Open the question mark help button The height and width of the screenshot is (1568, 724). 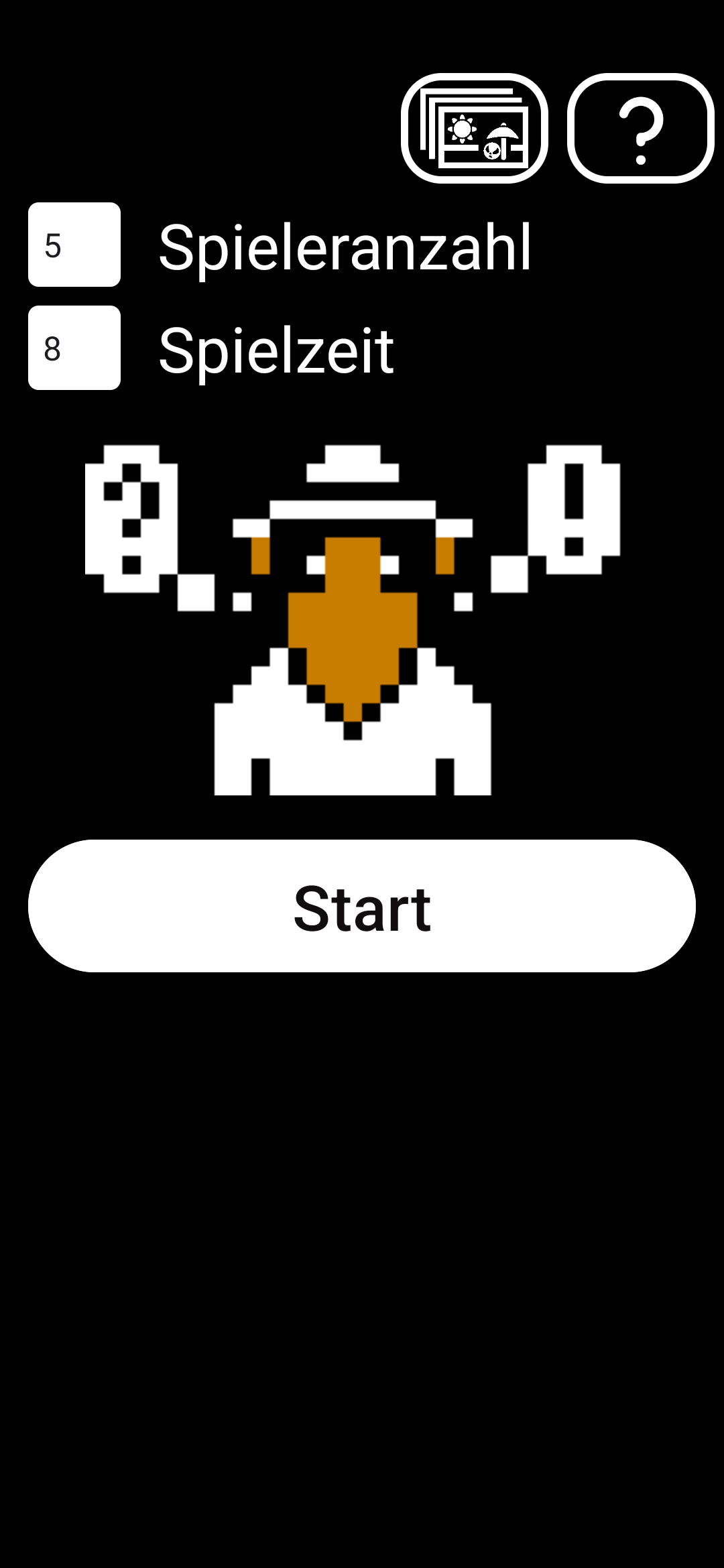pos(641,128)
